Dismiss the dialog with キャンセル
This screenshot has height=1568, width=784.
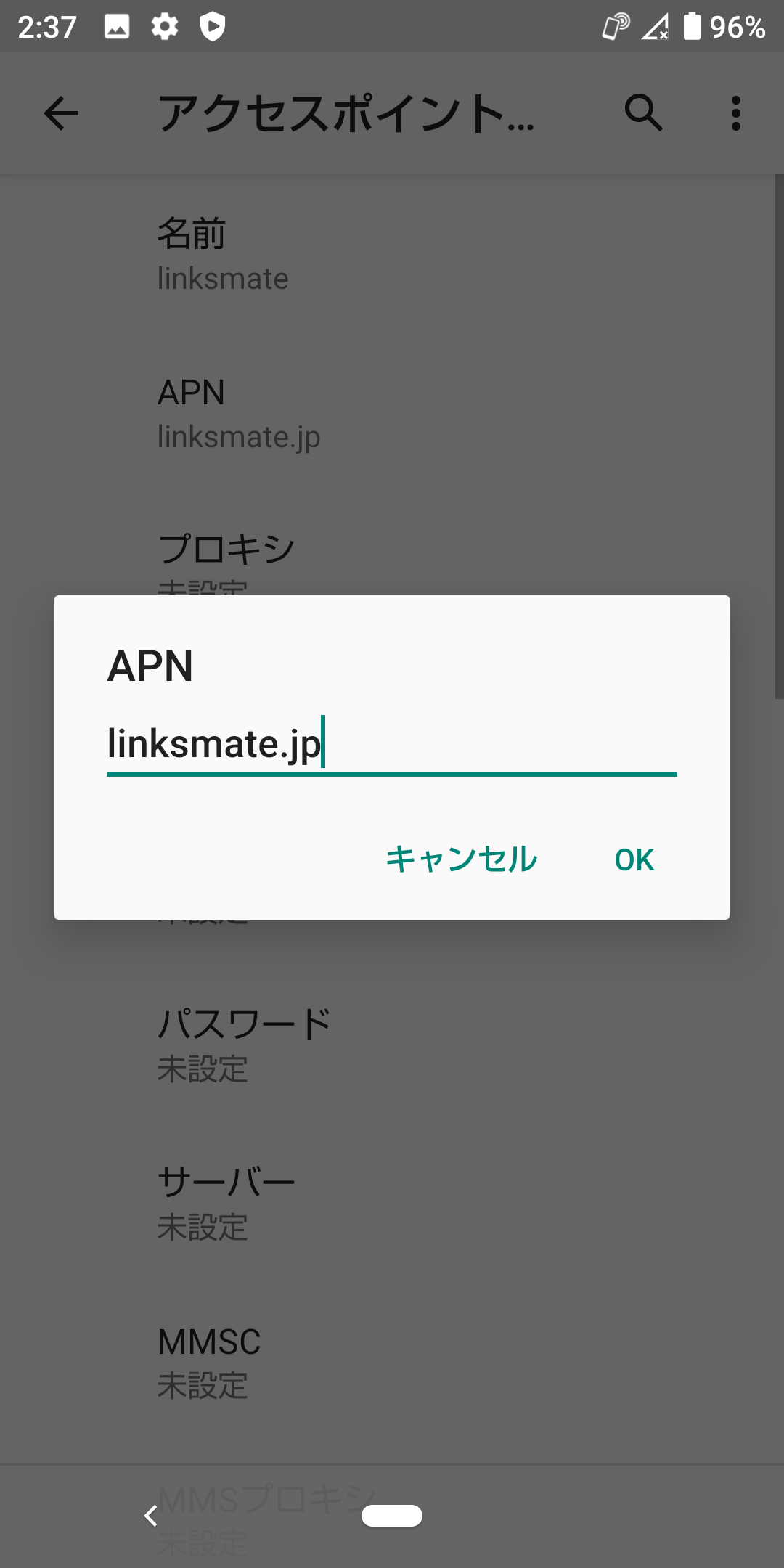click(x=460, y=859)
